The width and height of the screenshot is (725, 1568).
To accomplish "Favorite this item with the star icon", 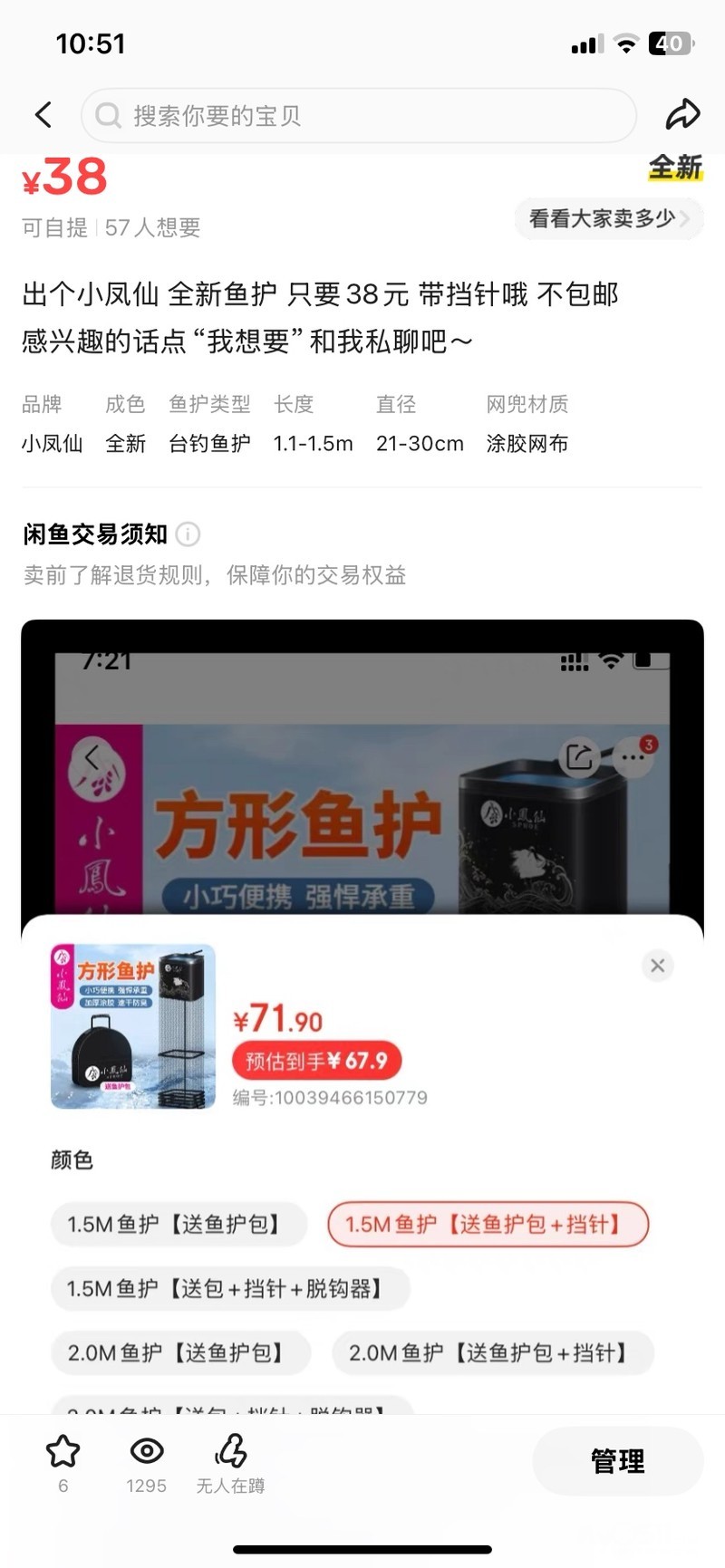I will tap(63, 1452).
